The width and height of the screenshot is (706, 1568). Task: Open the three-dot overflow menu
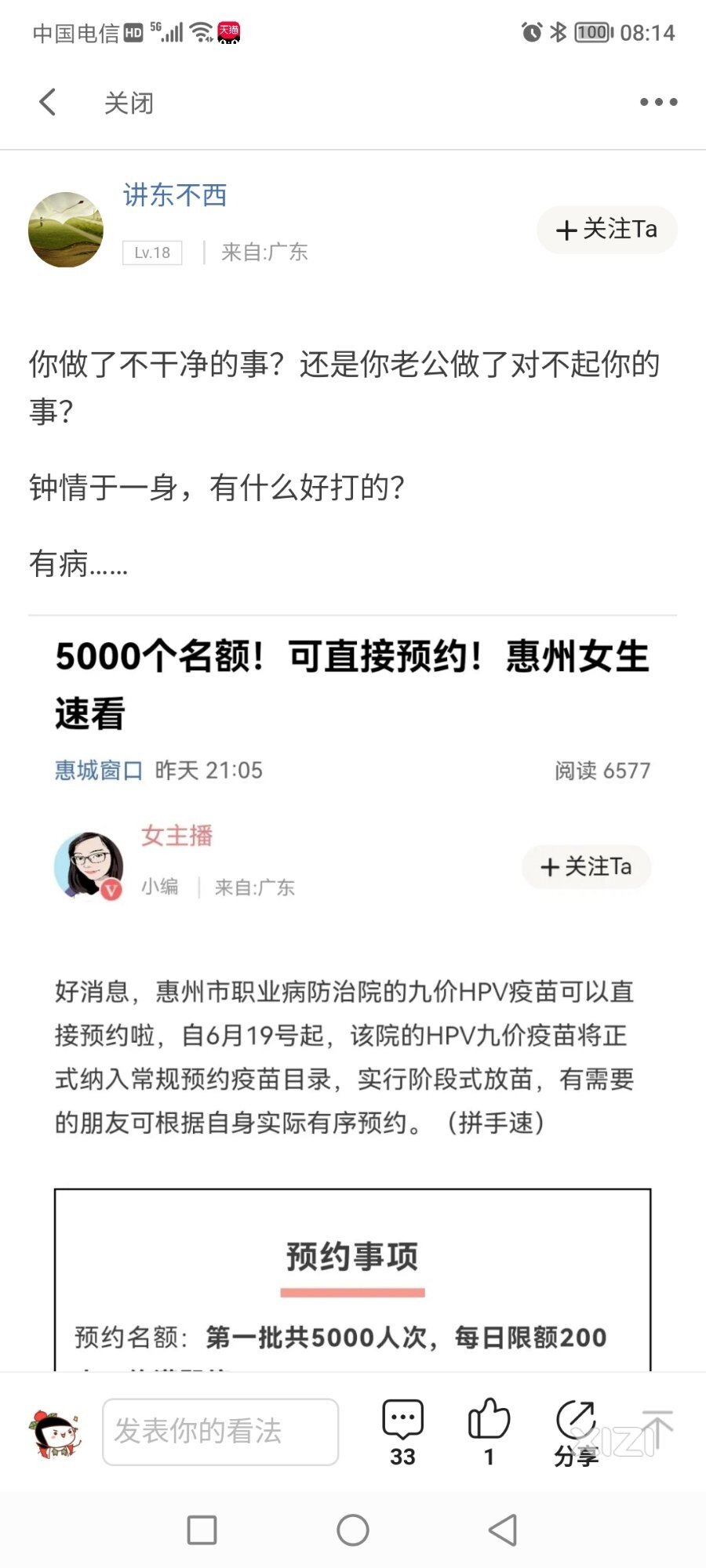click(658, 102)
